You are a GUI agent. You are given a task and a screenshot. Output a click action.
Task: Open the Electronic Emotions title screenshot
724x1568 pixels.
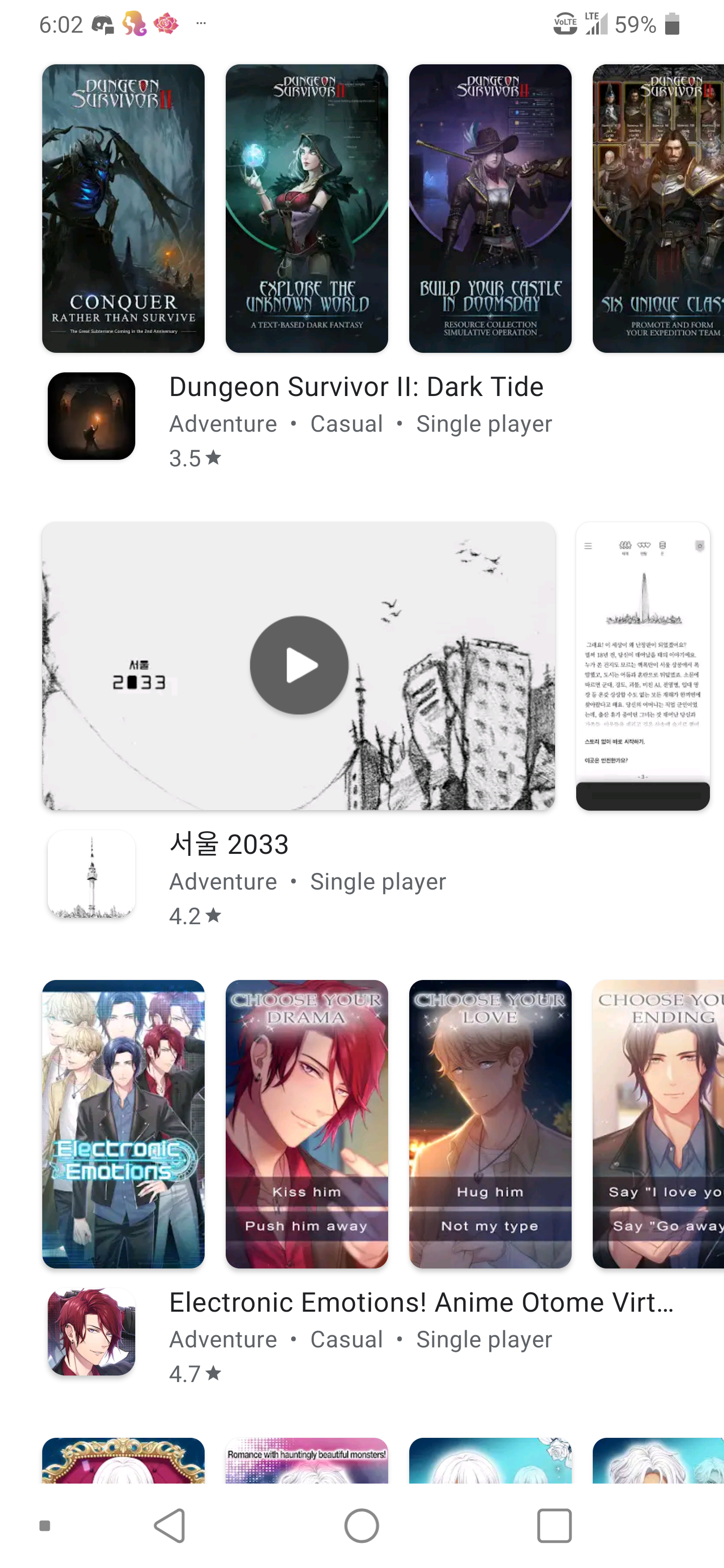[x=123, y=1124]
